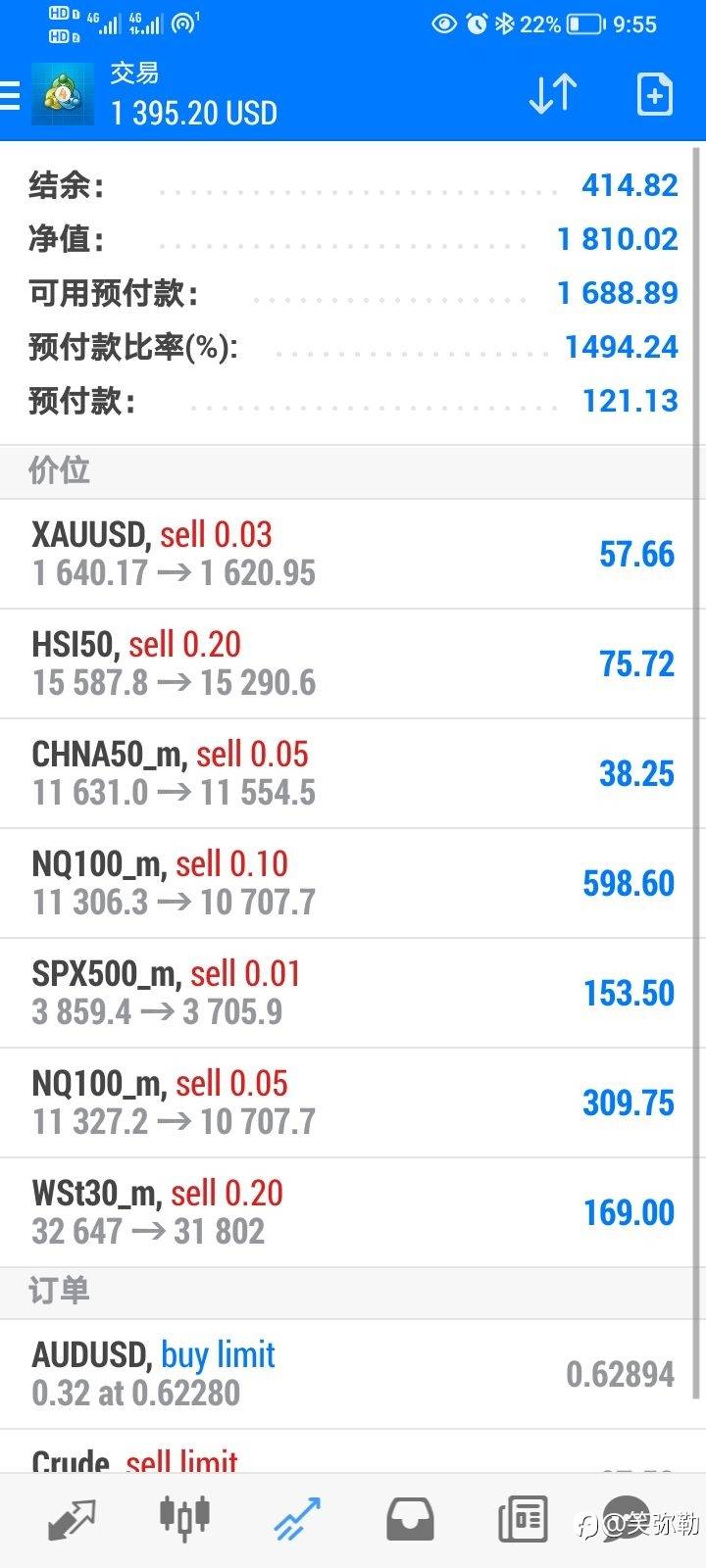Switch to the candlestick chart tab
Image resolution: width=706 pixels, height=1568 pixels.
point(184,1518)
